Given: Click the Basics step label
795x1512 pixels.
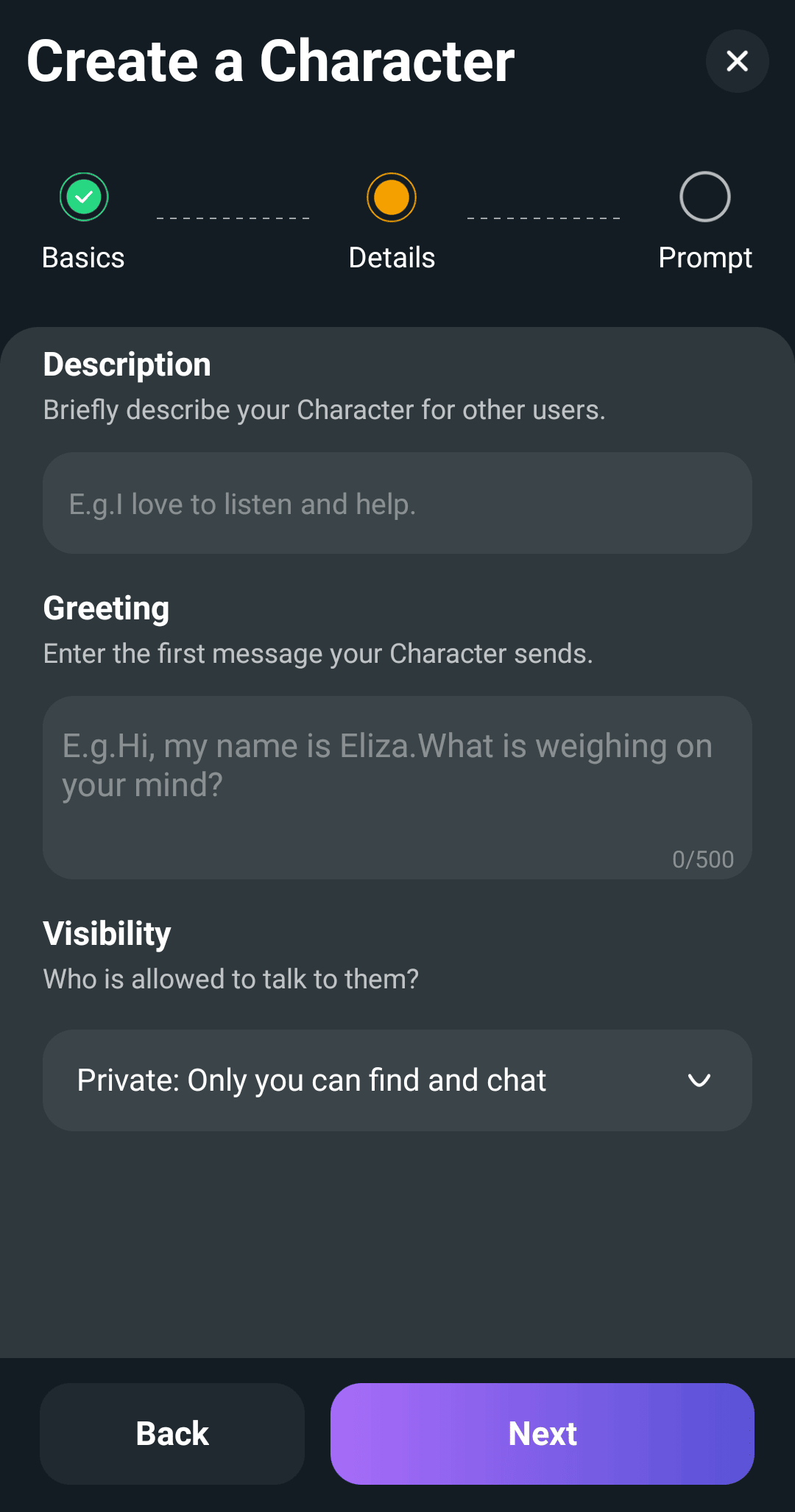Looking at the screenshot, I should 83,257.
